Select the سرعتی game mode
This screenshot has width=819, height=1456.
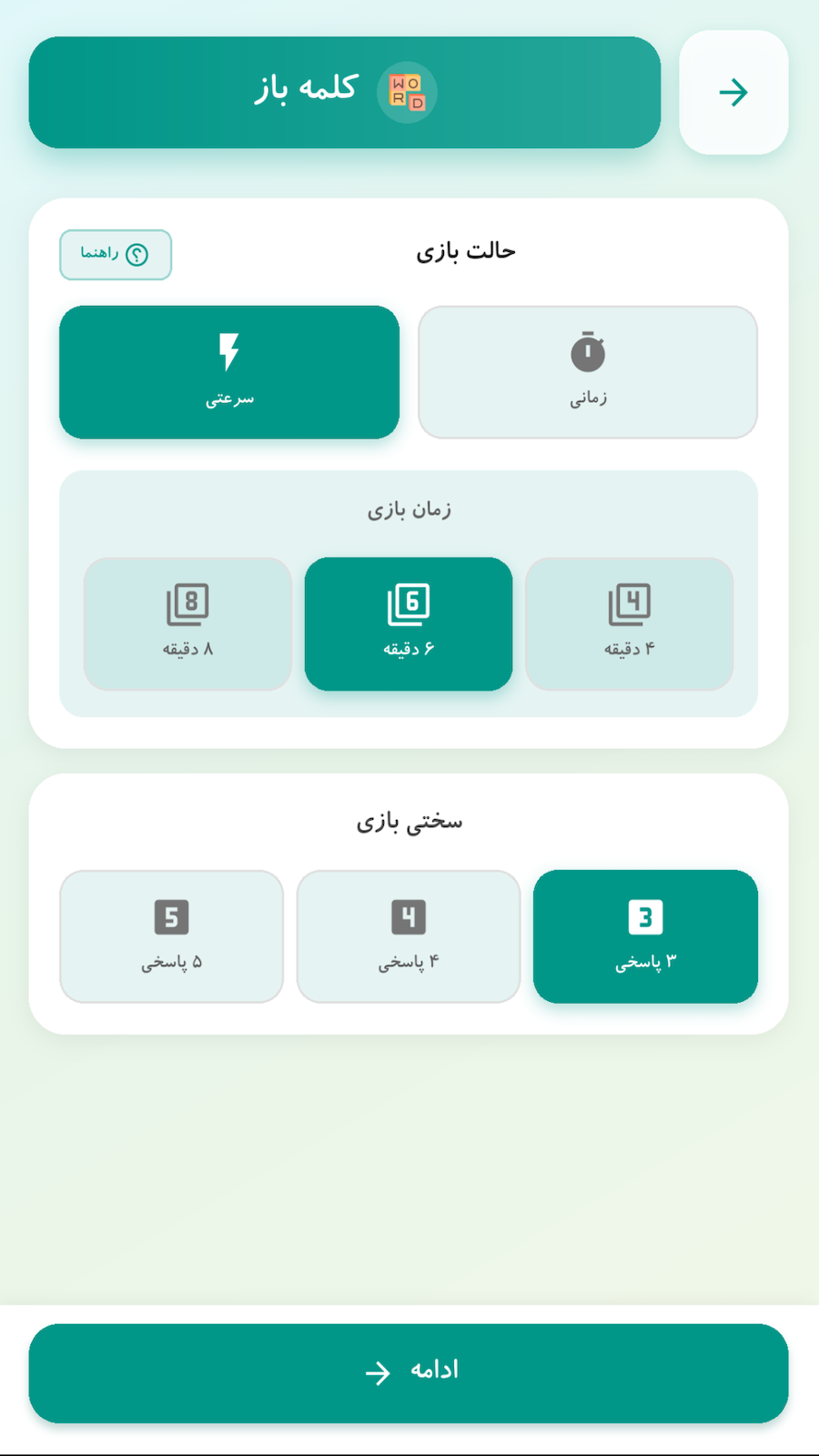coord(229,371)
